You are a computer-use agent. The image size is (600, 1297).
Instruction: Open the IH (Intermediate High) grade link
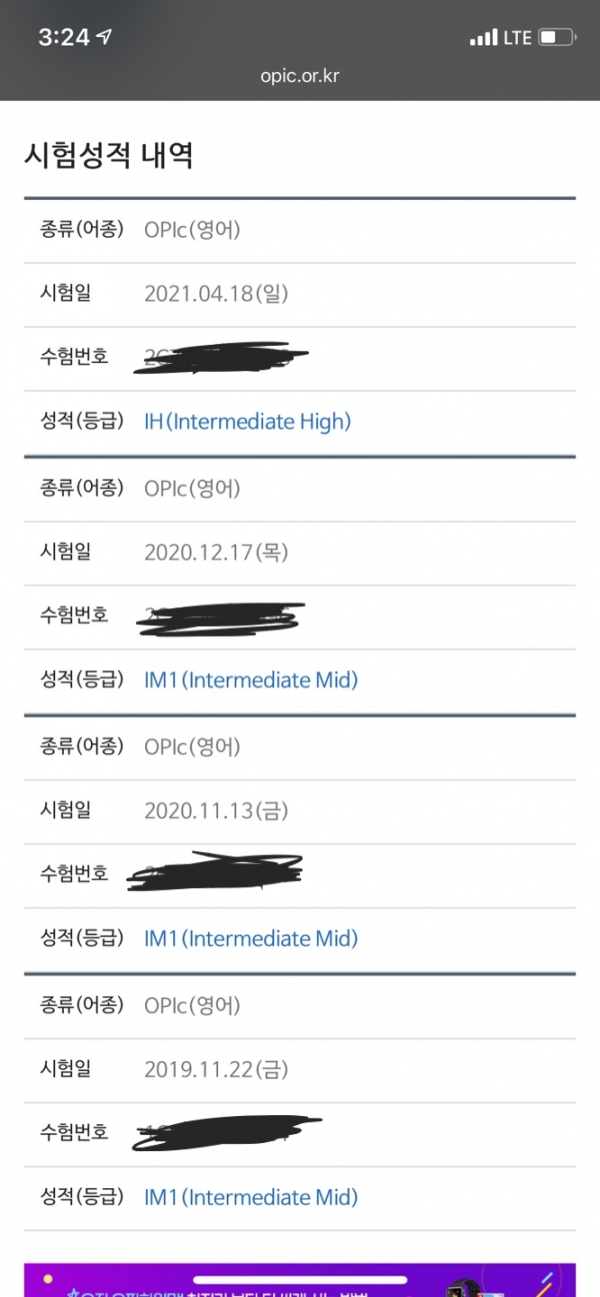click(248, 421)
